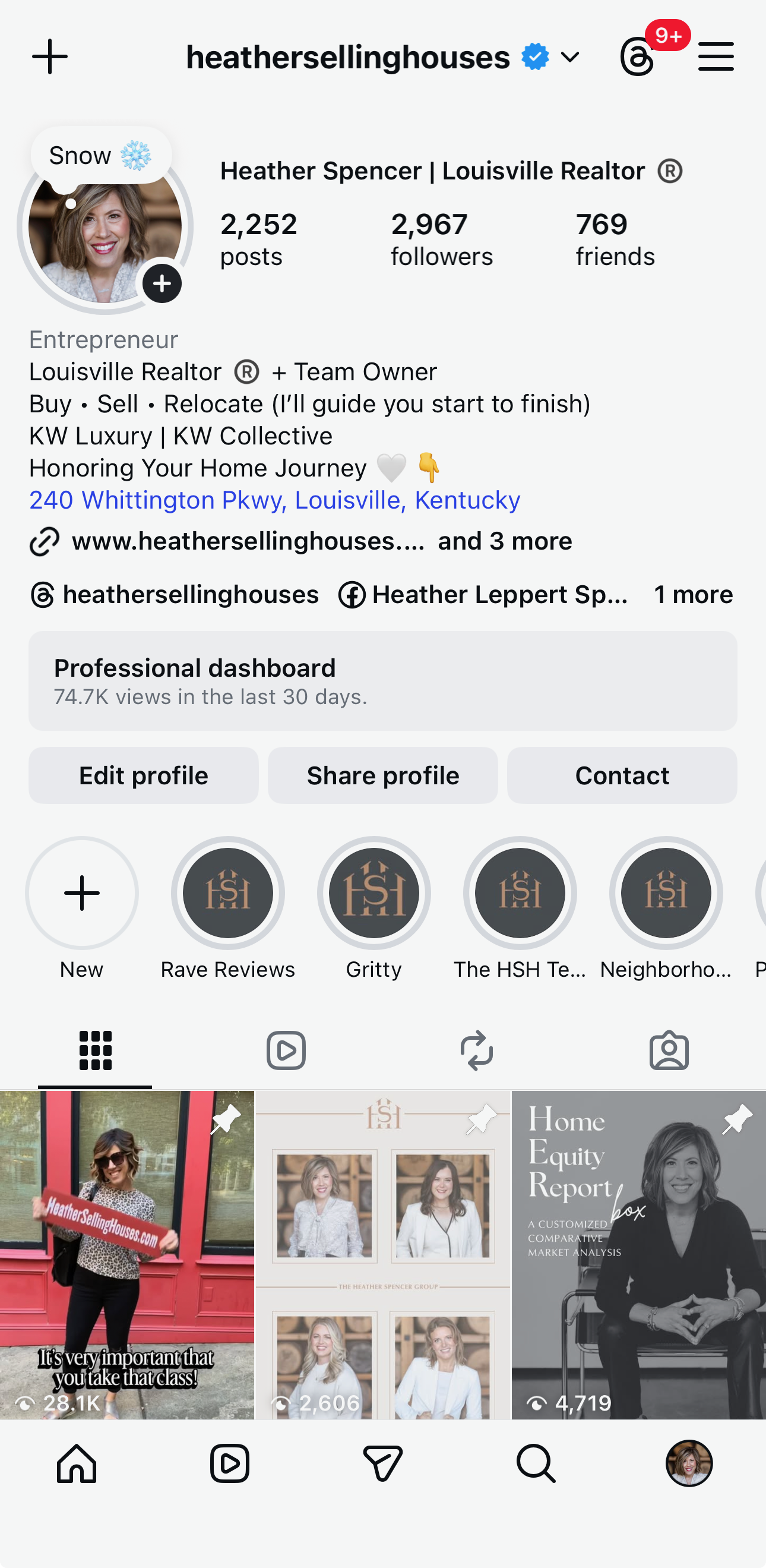766x1568 pixels.
Task: Tap the plus icon to create content
Action: pyautogui.click(x=50, y=56)
